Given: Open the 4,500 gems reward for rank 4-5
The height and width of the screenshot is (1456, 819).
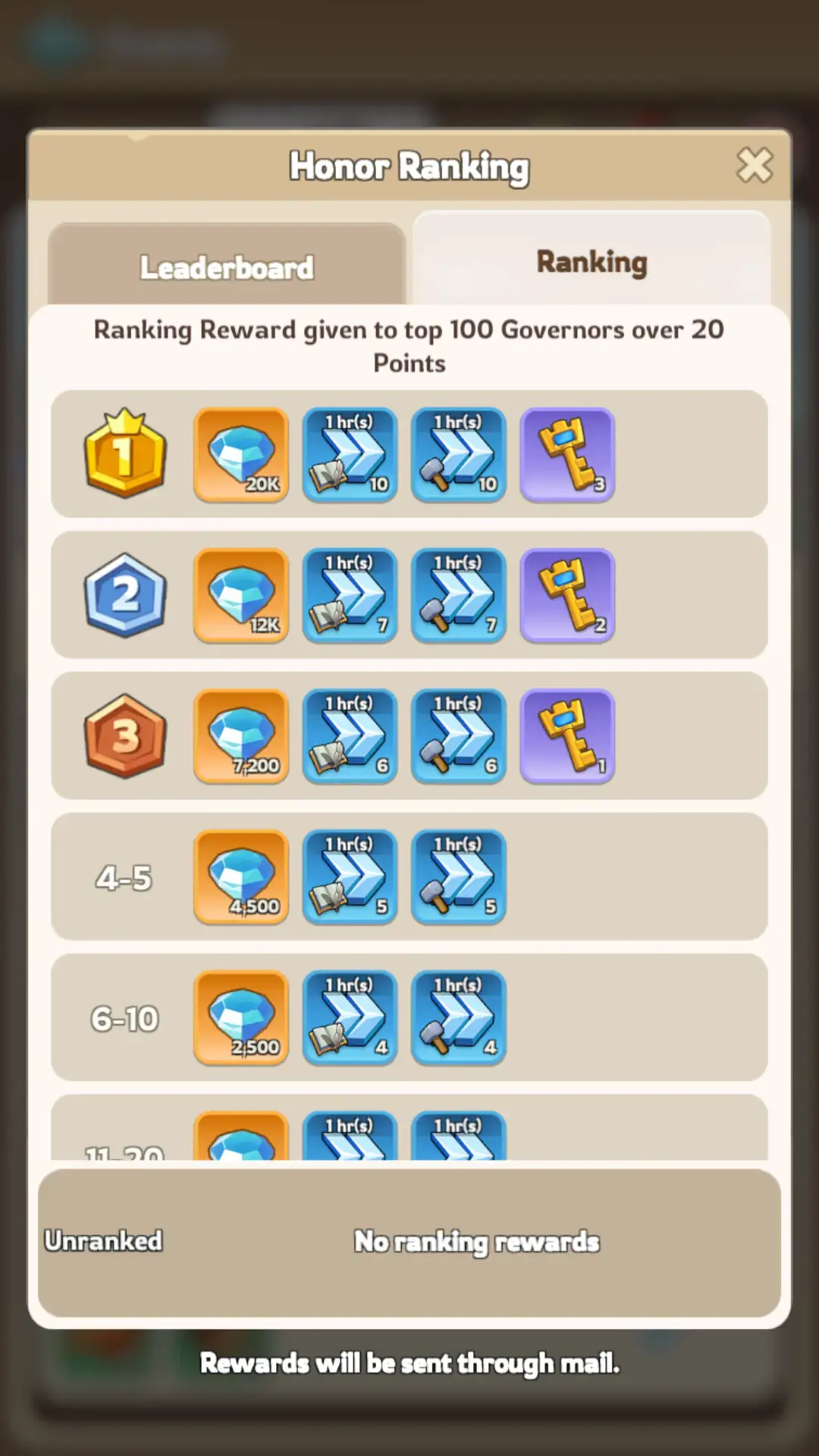Looking at the screenshot, I should 241,877.
